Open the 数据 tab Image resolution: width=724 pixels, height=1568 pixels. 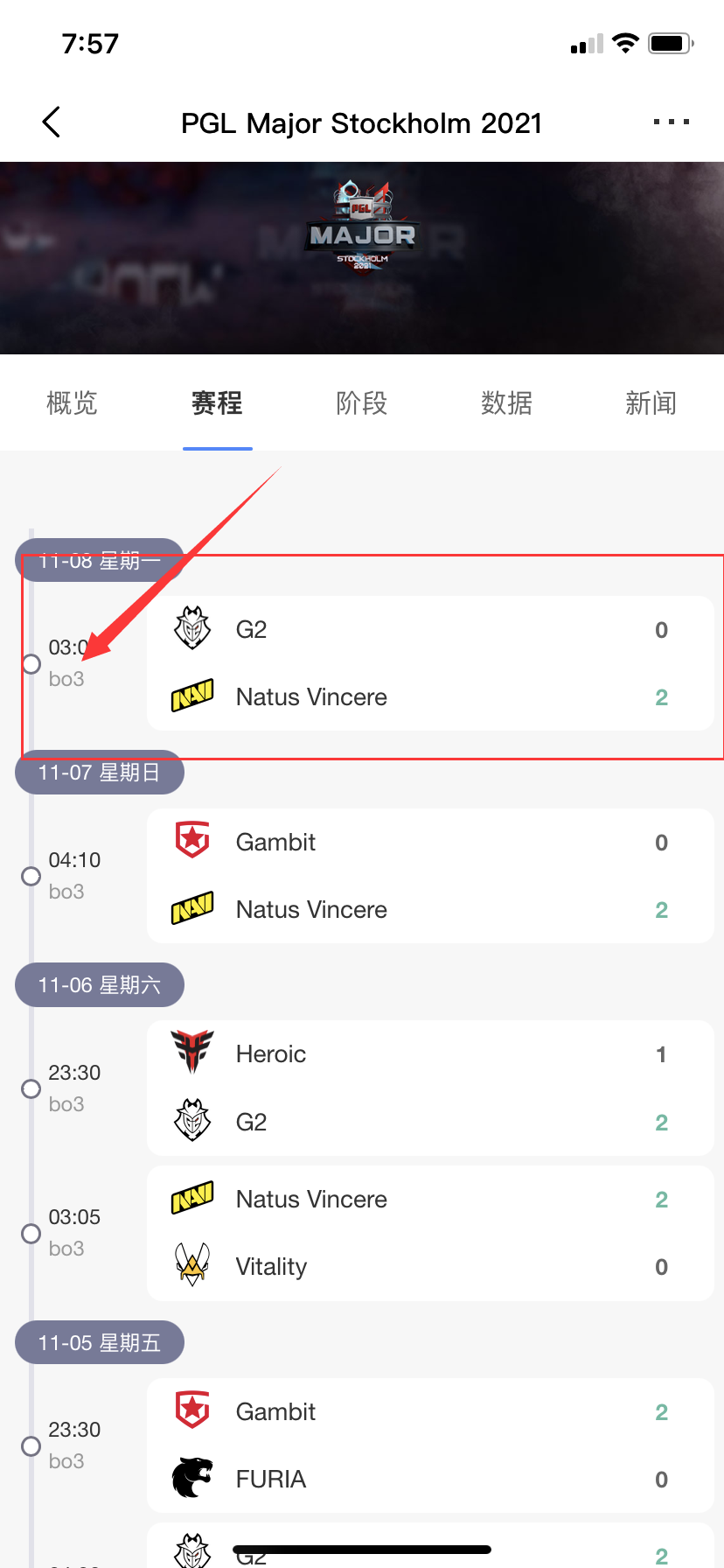[x=506, y=403]
